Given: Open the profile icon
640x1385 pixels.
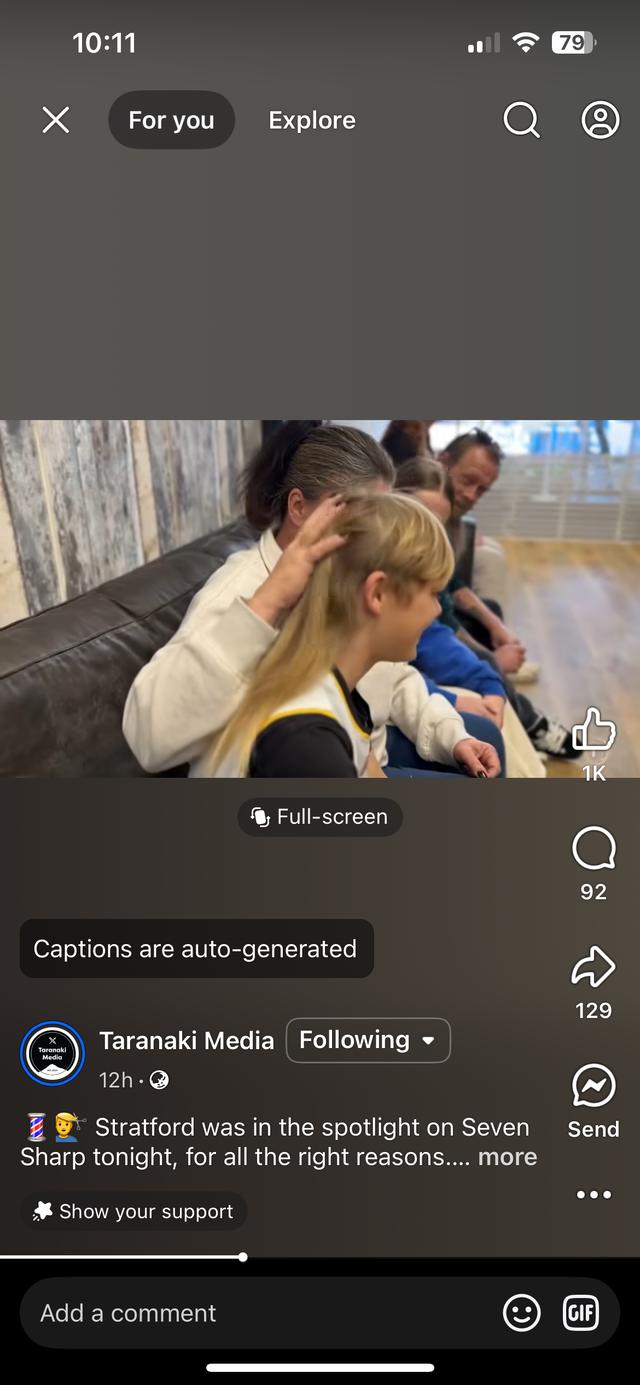Looking at the screenshot, I should click(600, 121).
